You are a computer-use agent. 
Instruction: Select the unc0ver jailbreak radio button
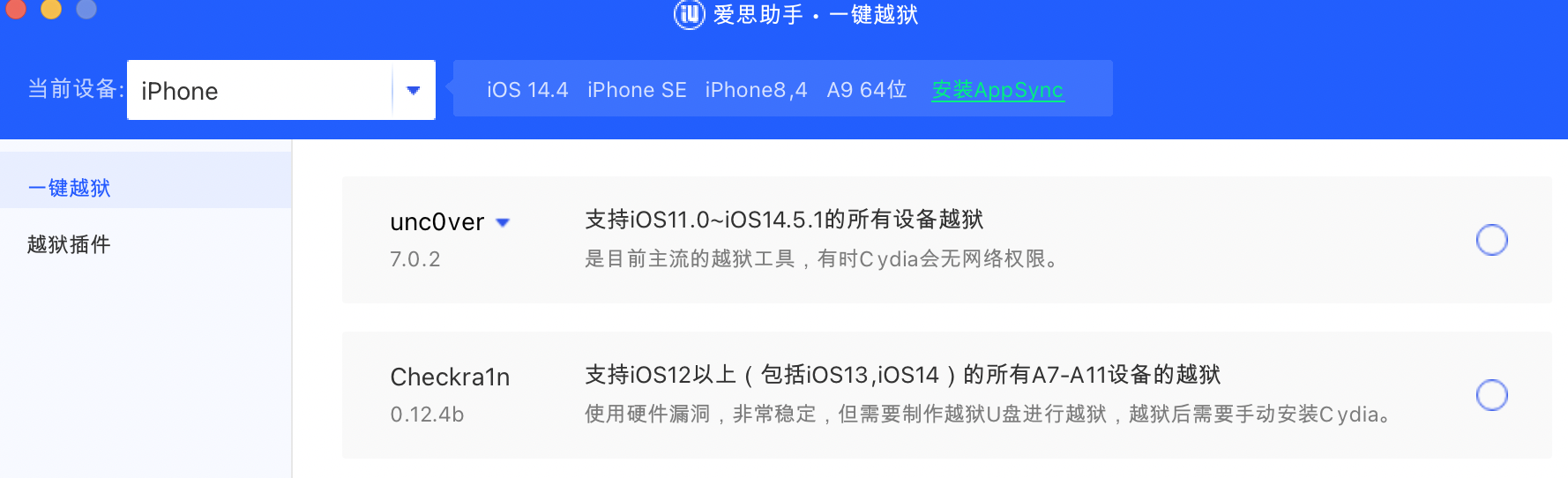point(1491,240)
